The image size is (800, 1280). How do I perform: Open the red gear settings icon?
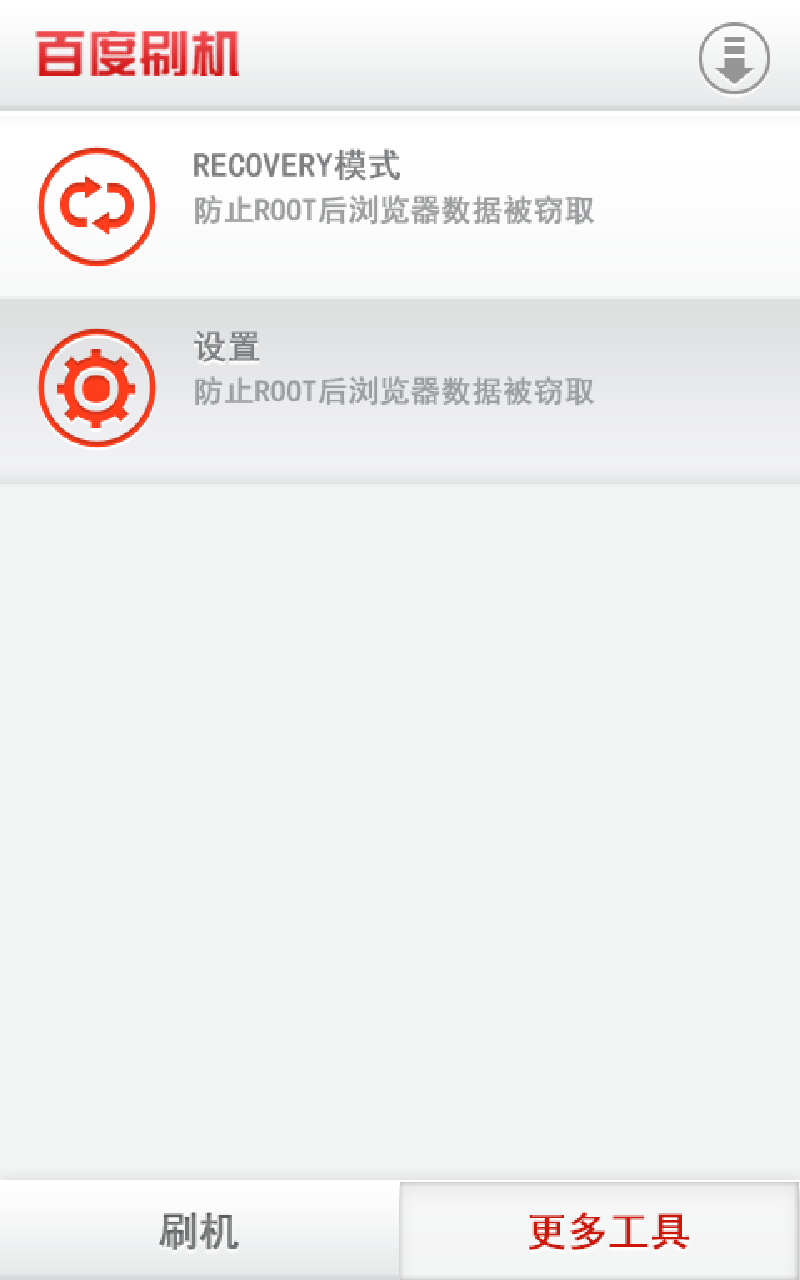pos(96,387)
